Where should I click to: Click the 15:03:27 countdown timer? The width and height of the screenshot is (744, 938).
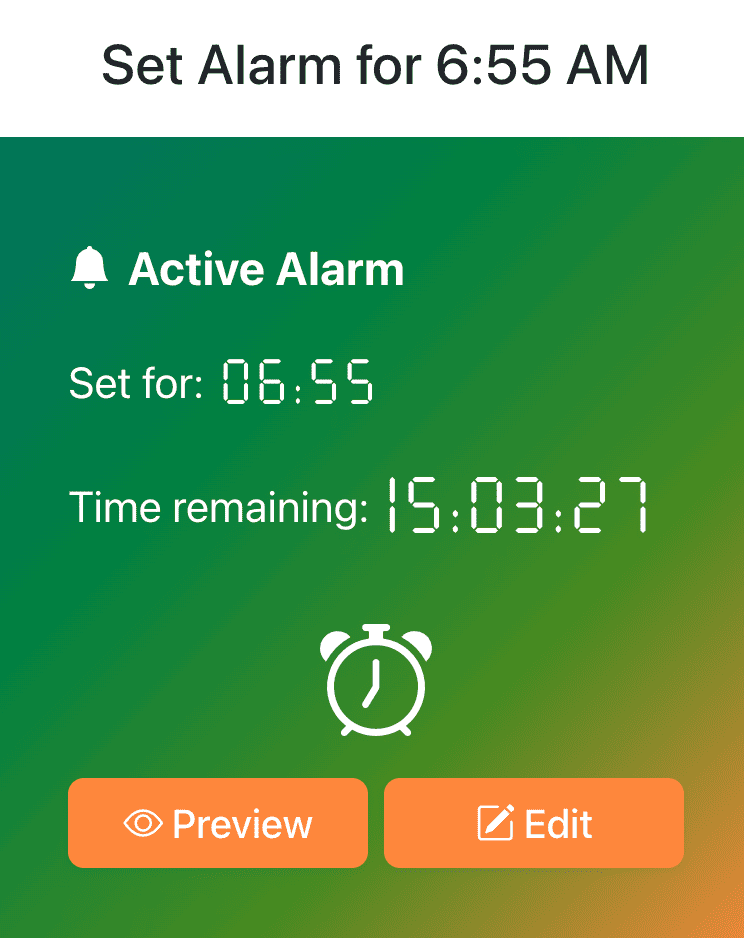point(516,507)
